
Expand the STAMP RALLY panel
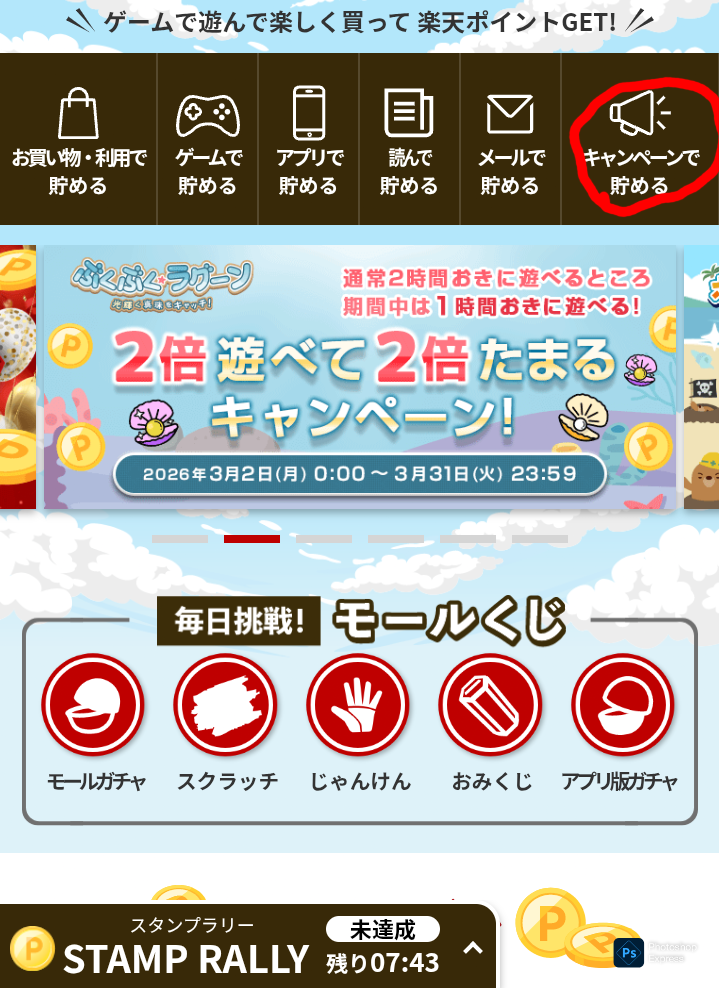(473, 948)
